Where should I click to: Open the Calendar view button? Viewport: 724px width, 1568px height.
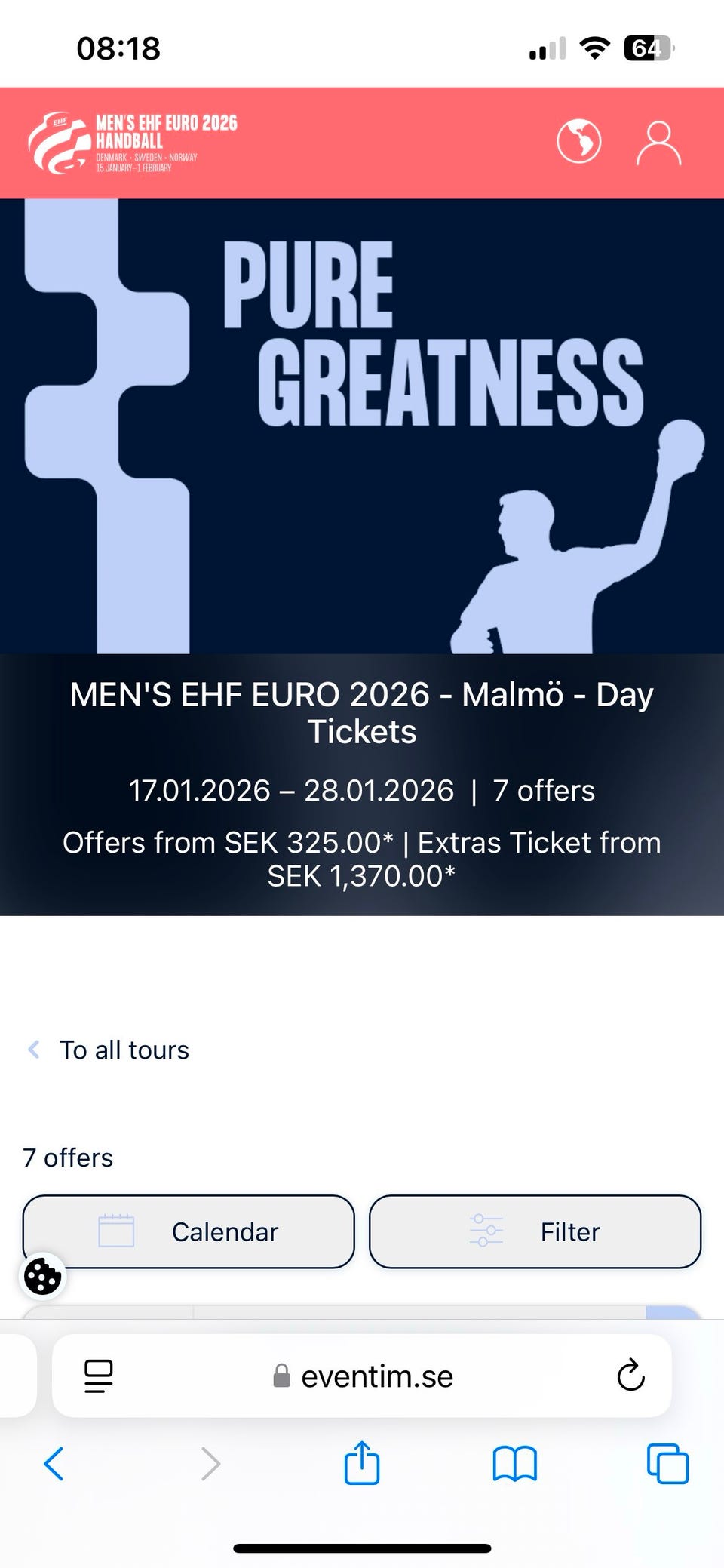click(189, 1231)
